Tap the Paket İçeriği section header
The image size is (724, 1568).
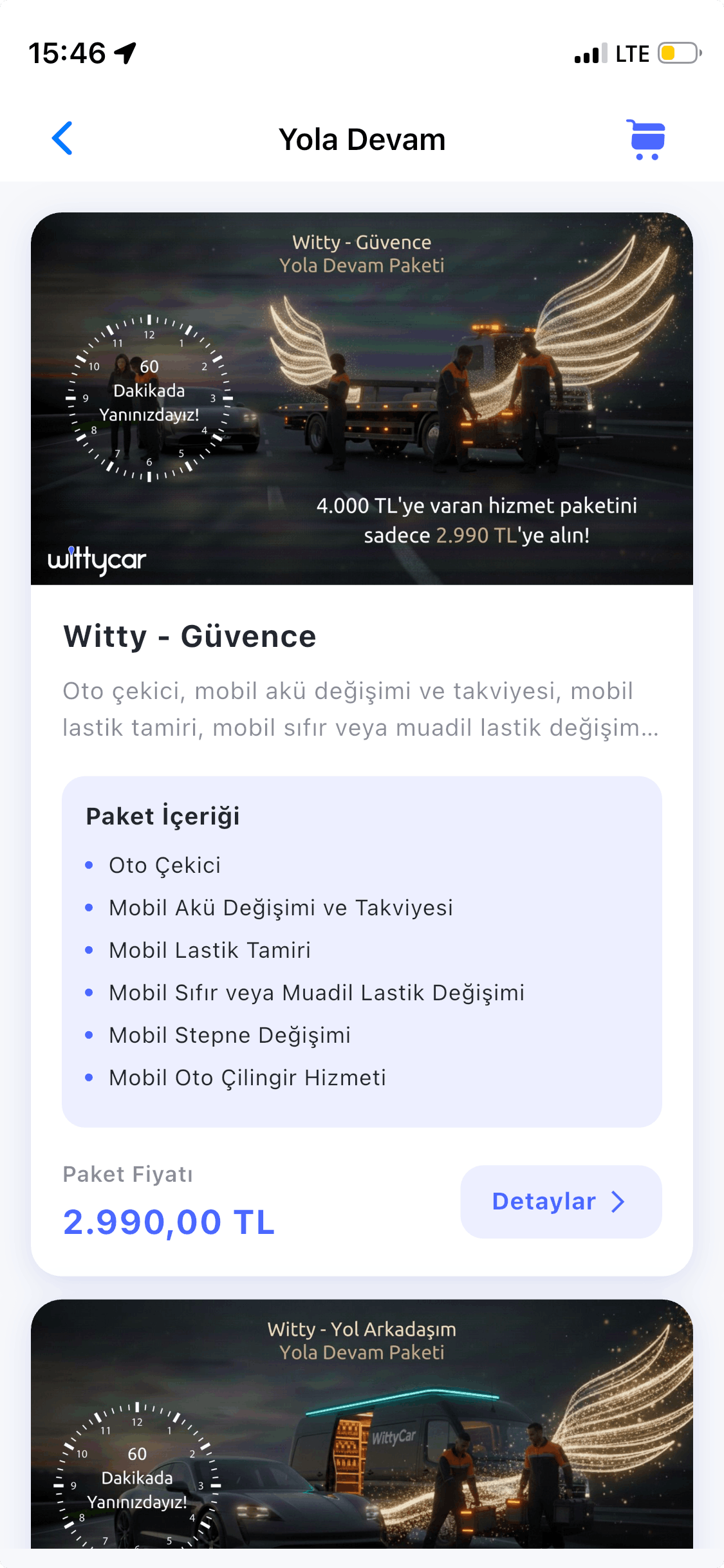coord(163,816)
